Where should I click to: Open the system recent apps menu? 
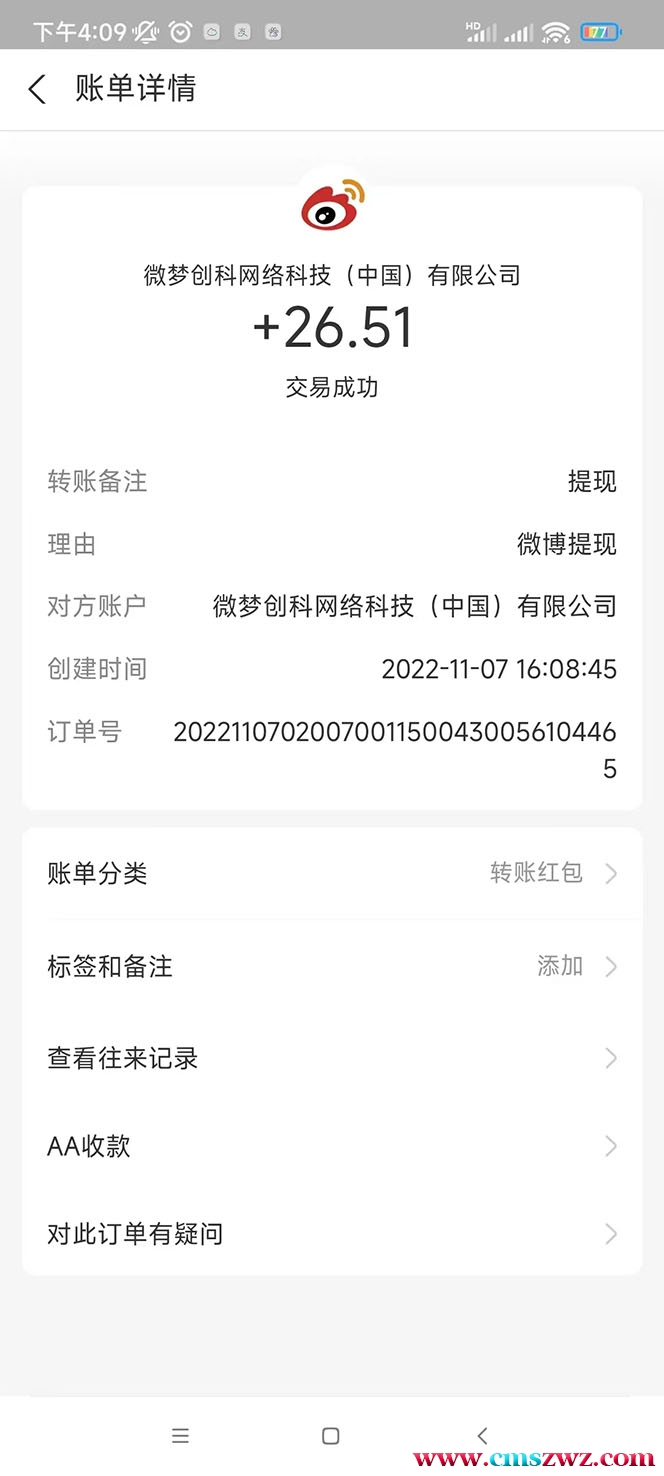180,1436
